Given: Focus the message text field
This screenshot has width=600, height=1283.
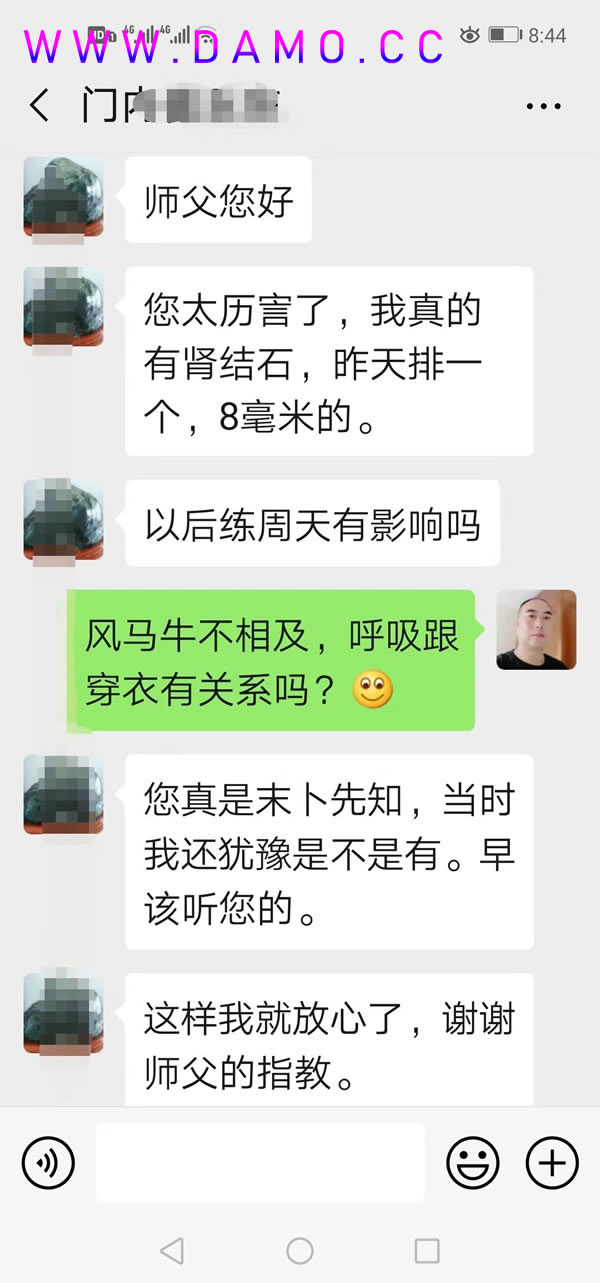Looking at the screenshot, I should pyautogui.click(x=260, y=1162).
